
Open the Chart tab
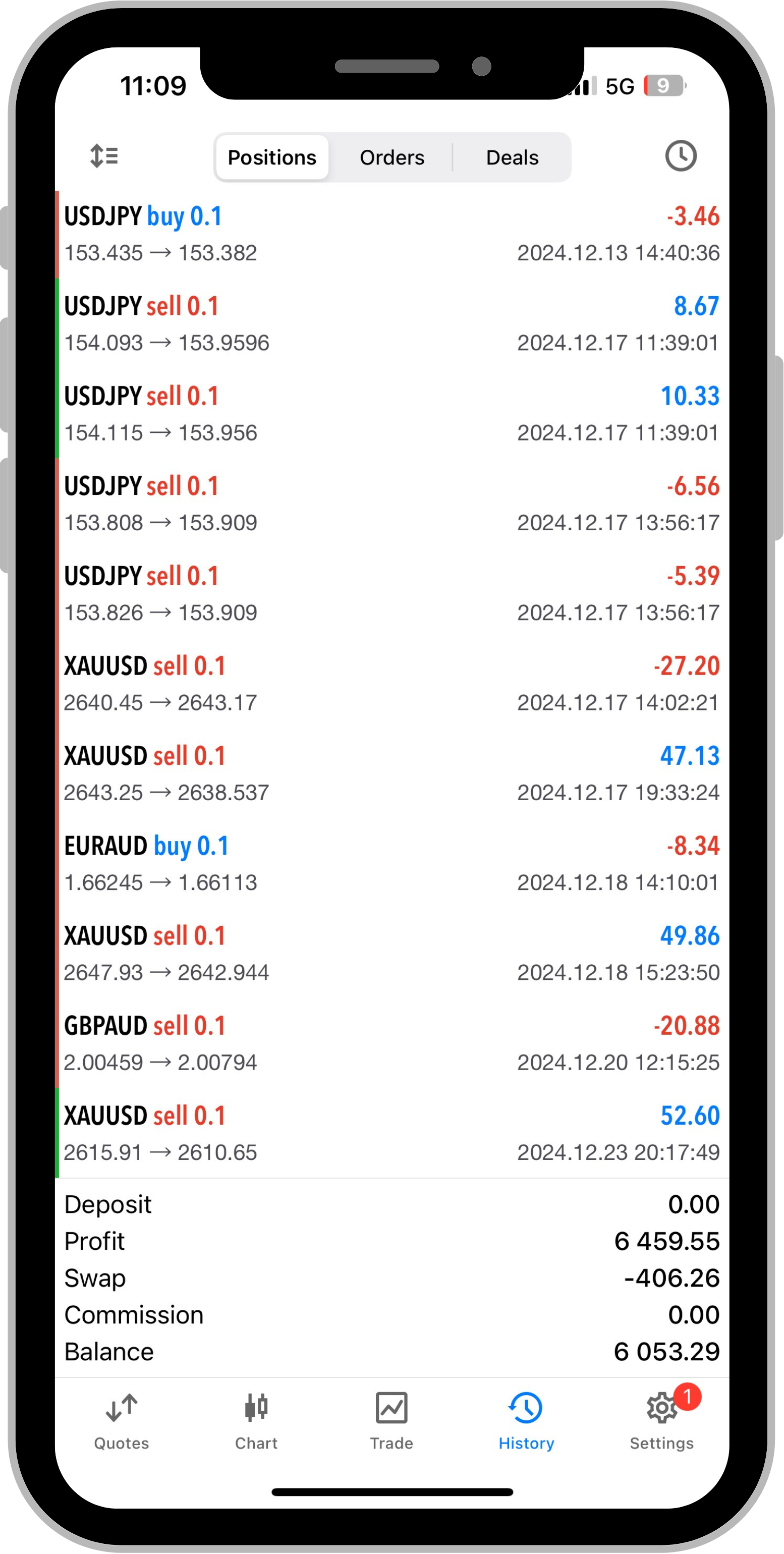256,1422
